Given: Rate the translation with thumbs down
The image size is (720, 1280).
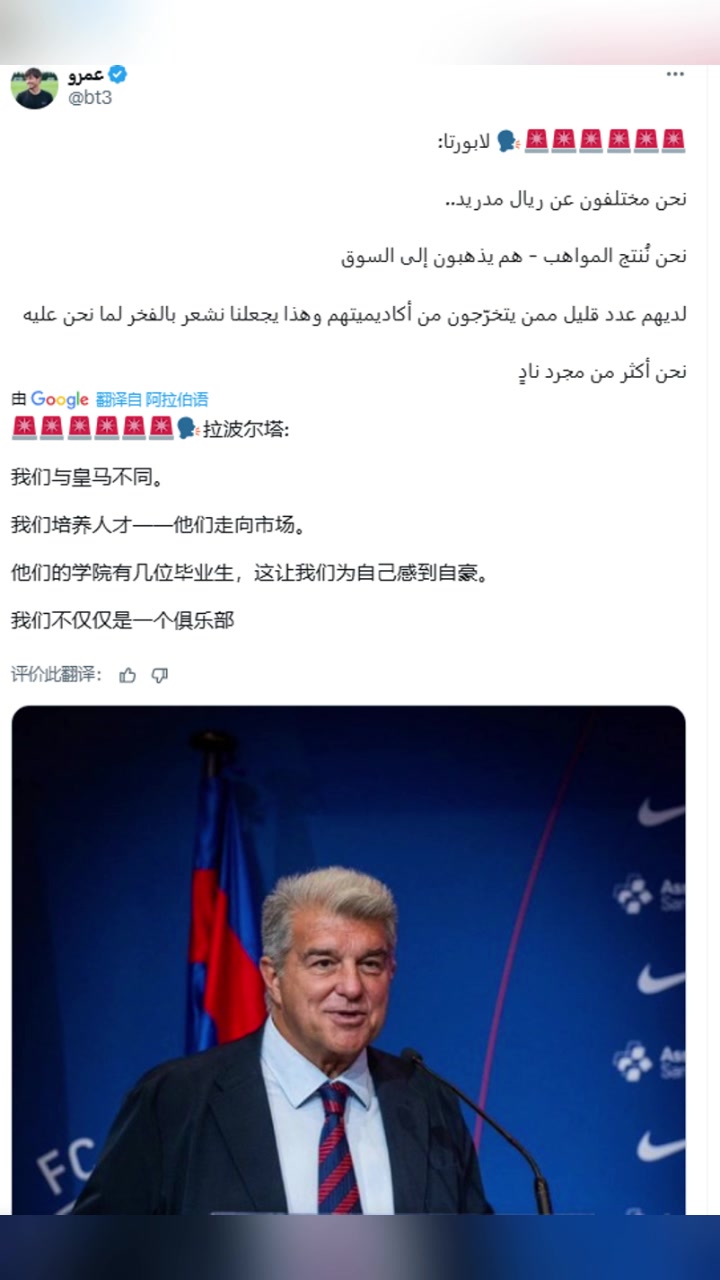Looking at the screenshot, I should [x=159, y=675].
